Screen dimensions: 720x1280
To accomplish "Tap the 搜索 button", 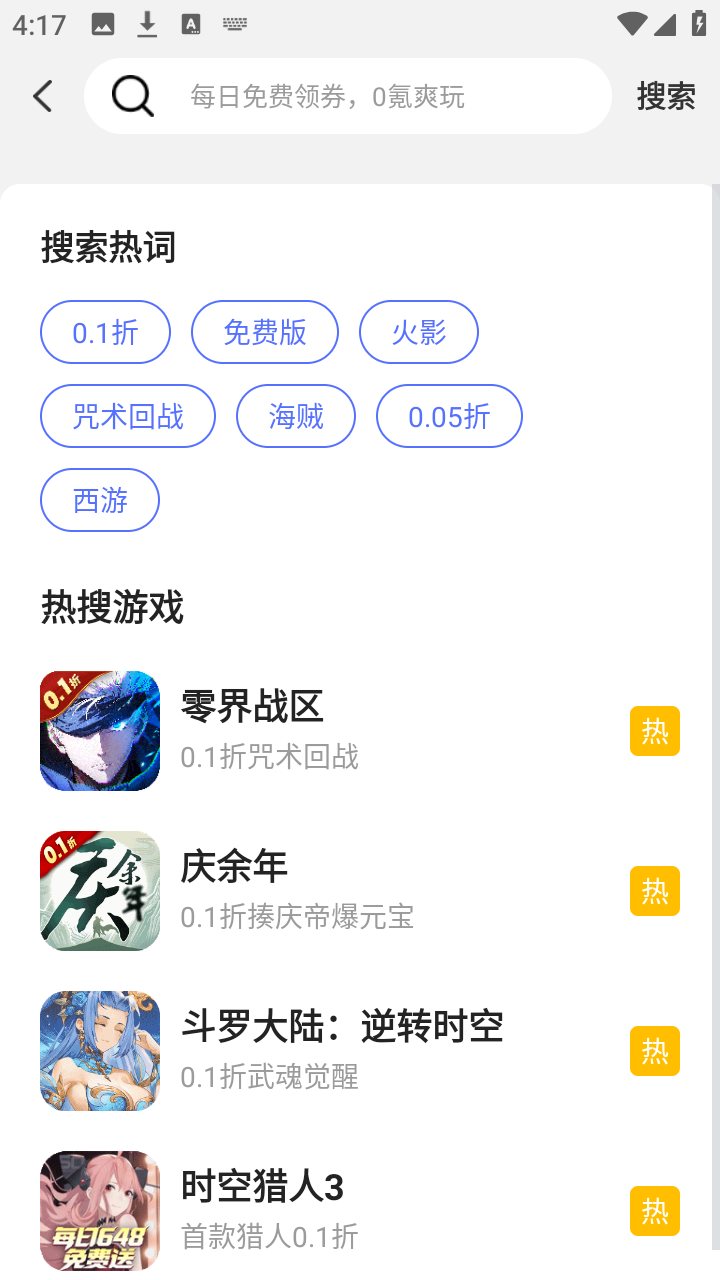I will pos(665,96).
